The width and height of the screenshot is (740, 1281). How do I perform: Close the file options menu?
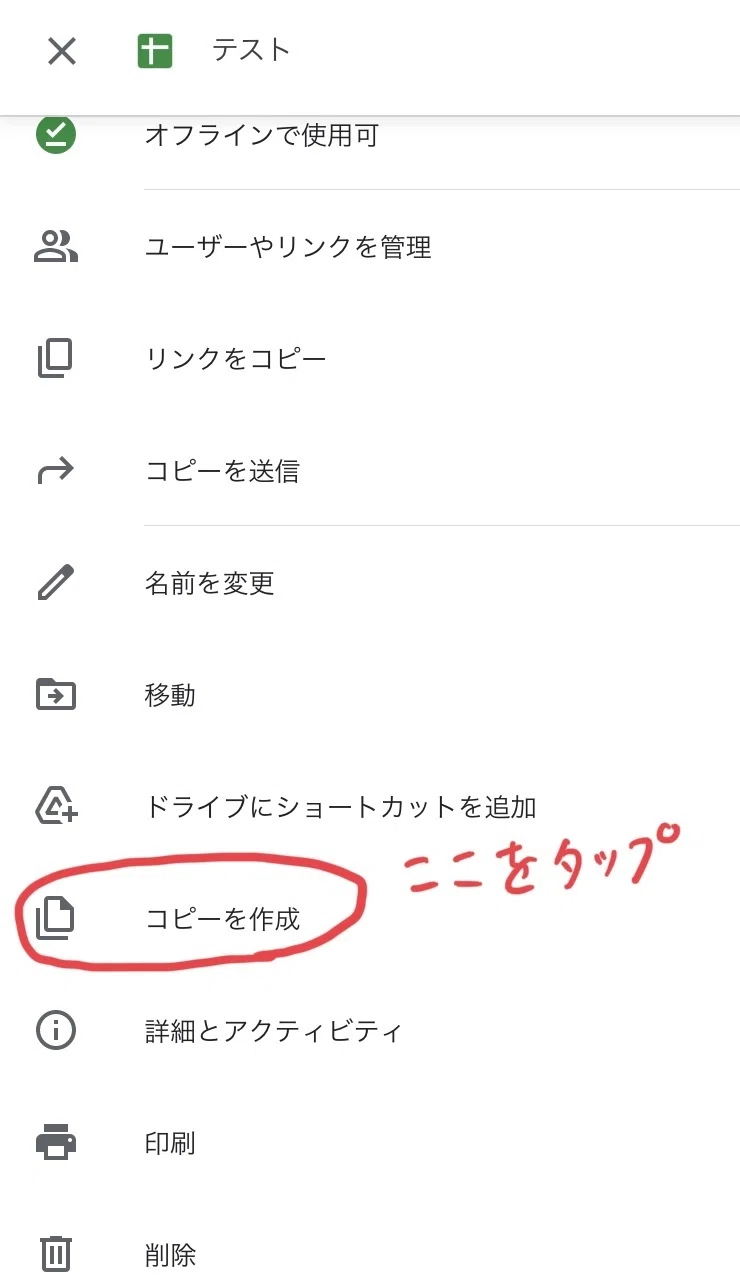click(x=62, y=51)
